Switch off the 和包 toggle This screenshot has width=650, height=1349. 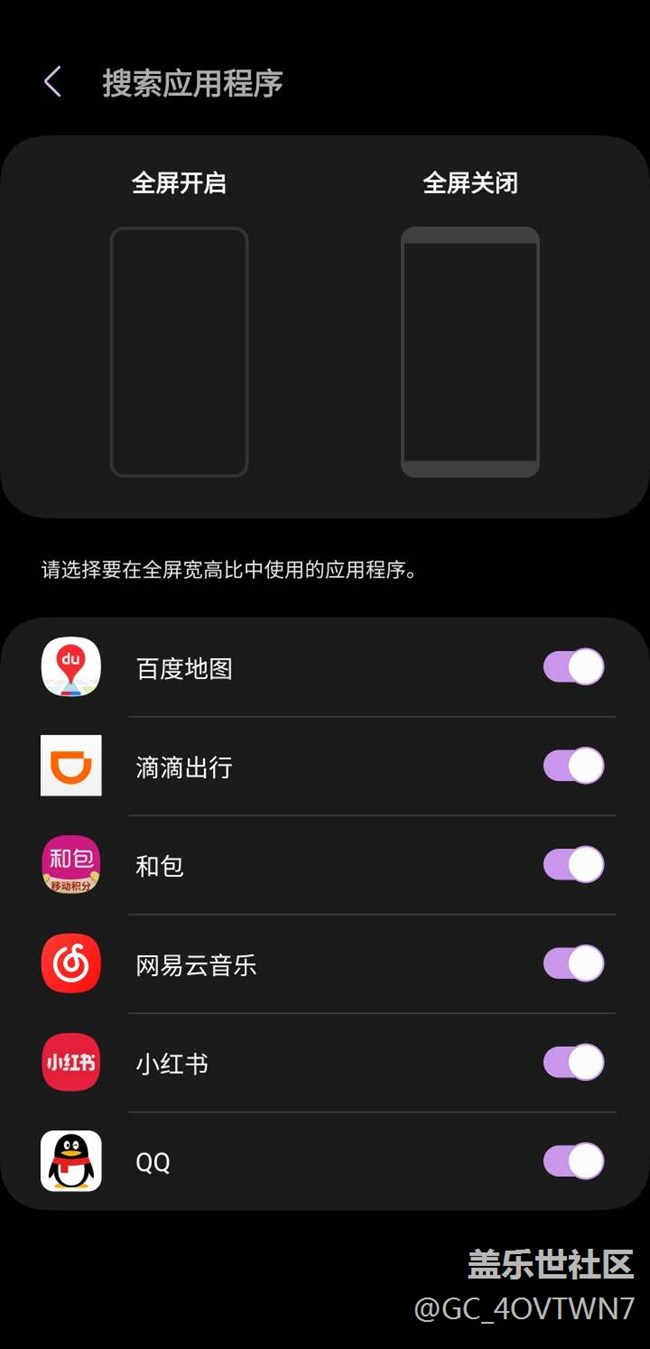pos(573,865)
